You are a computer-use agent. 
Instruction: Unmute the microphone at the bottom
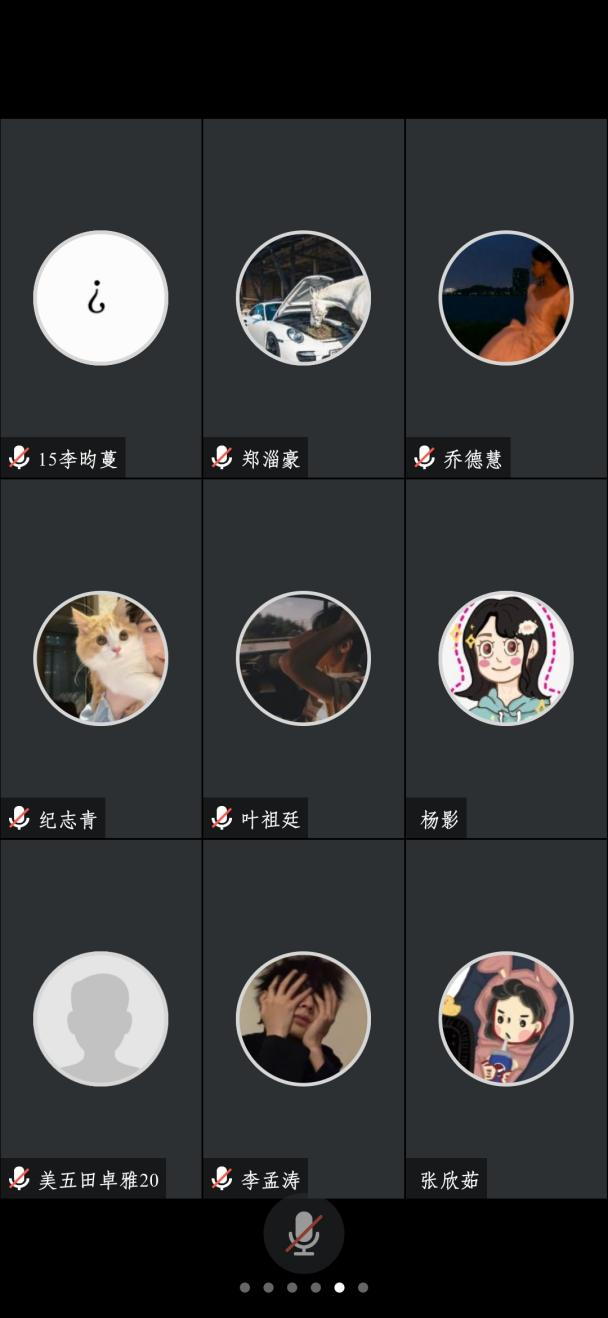point(303,1234)
